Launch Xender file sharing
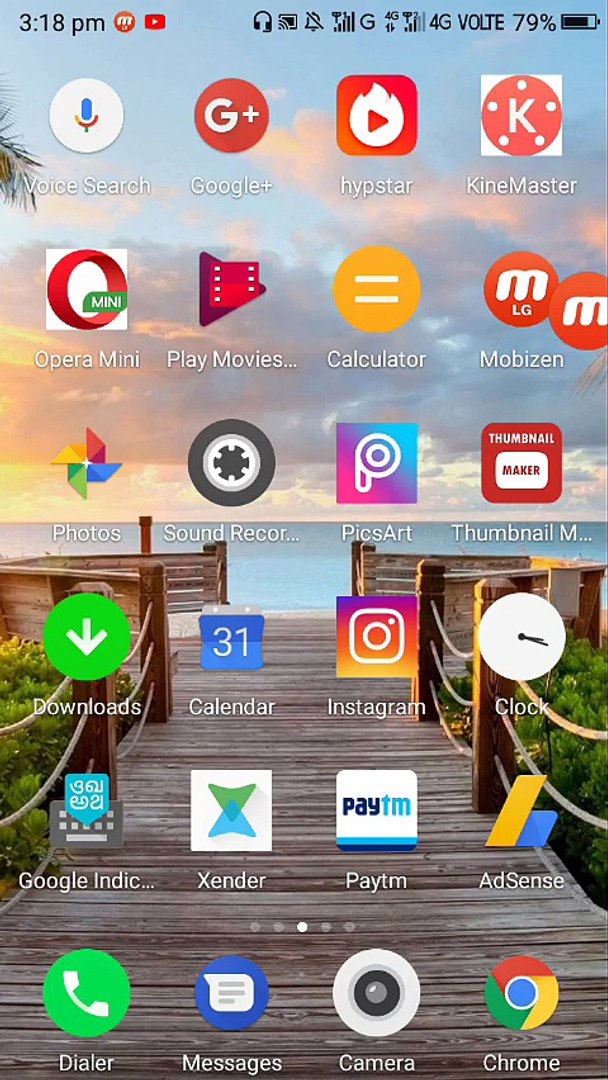The image size is (608, 1080). point(231,811)
